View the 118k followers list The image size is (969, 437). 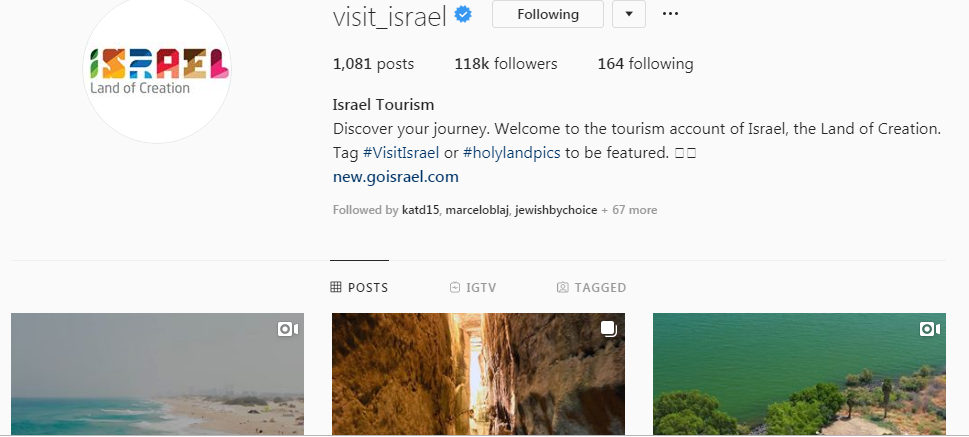tap(505, 64)
